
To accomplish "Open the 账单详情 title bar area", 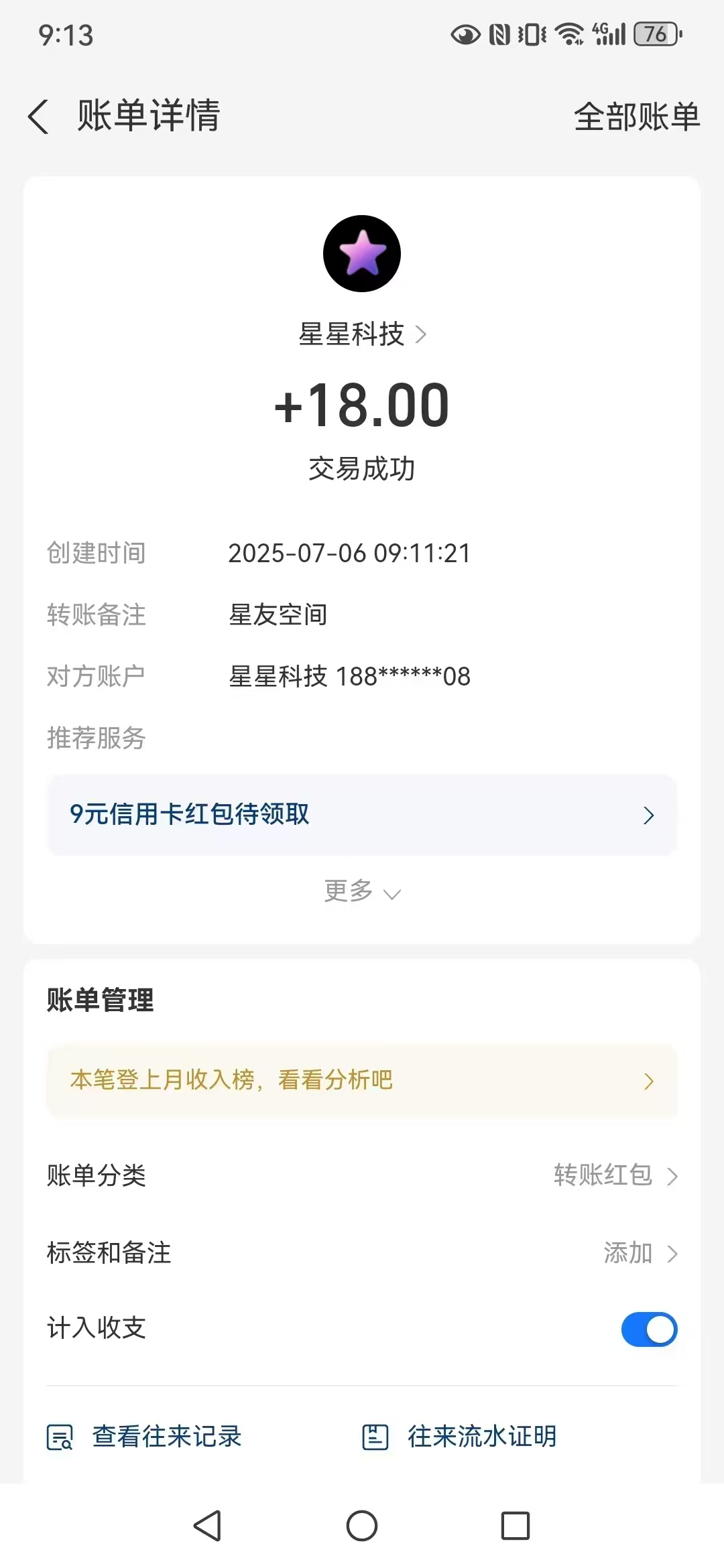I will (147, 116).
